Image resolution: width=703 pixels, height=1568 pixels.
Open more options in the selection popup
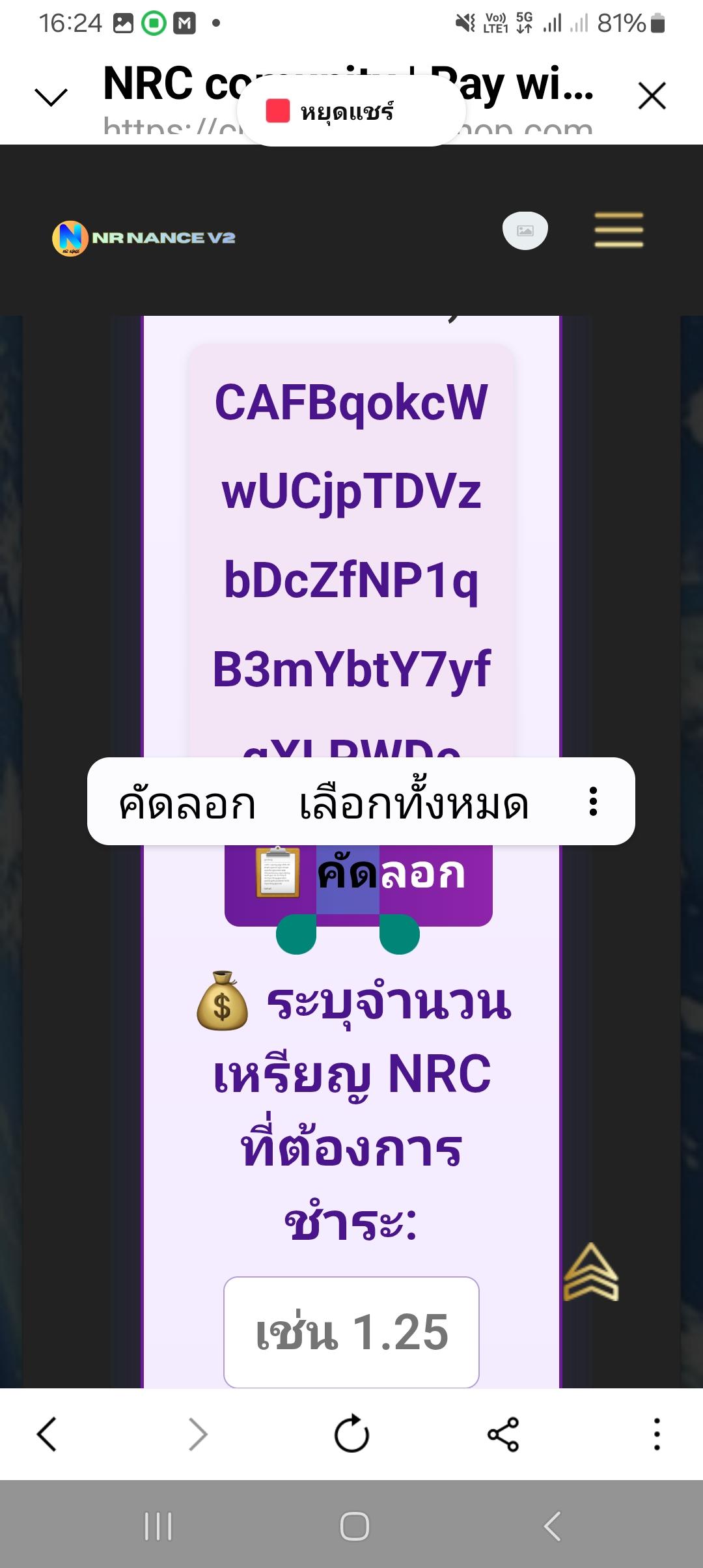click(x=593, y=802)
